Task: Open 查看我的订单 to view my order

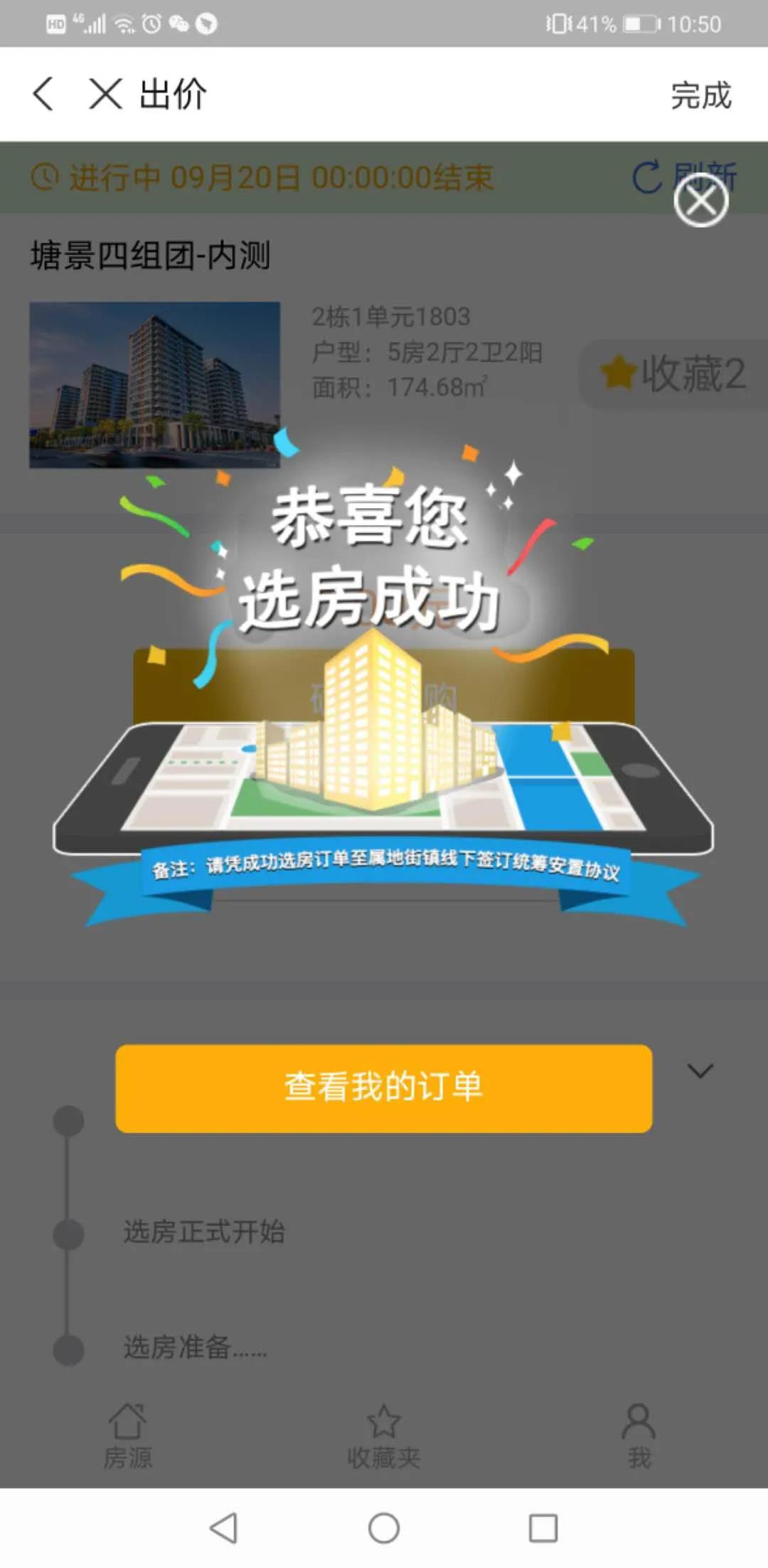Action: pyautogui.click(x=384, y=1088)
